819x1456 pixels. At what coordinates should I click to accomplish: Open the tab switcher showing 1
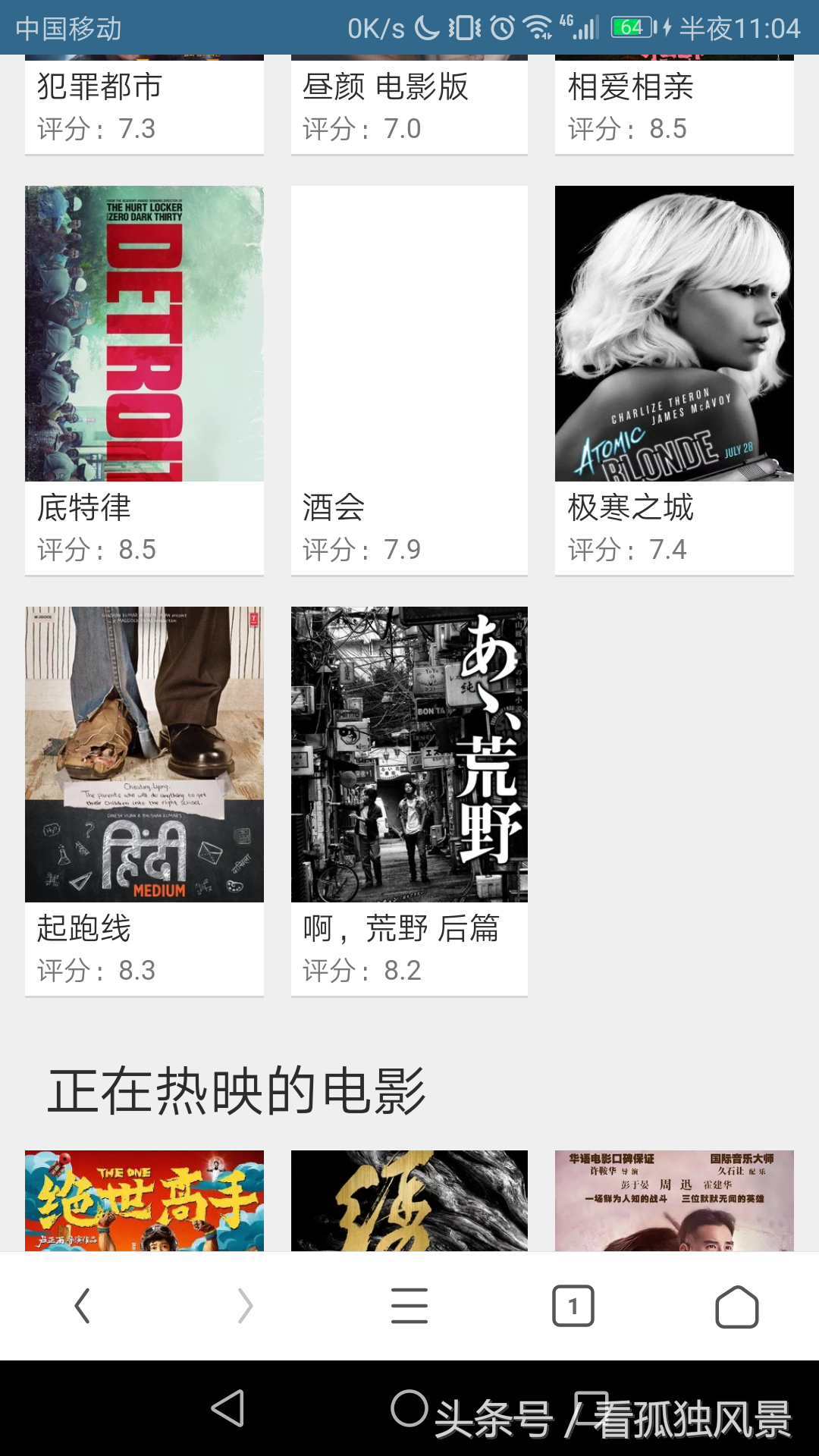coord(573,1307)
